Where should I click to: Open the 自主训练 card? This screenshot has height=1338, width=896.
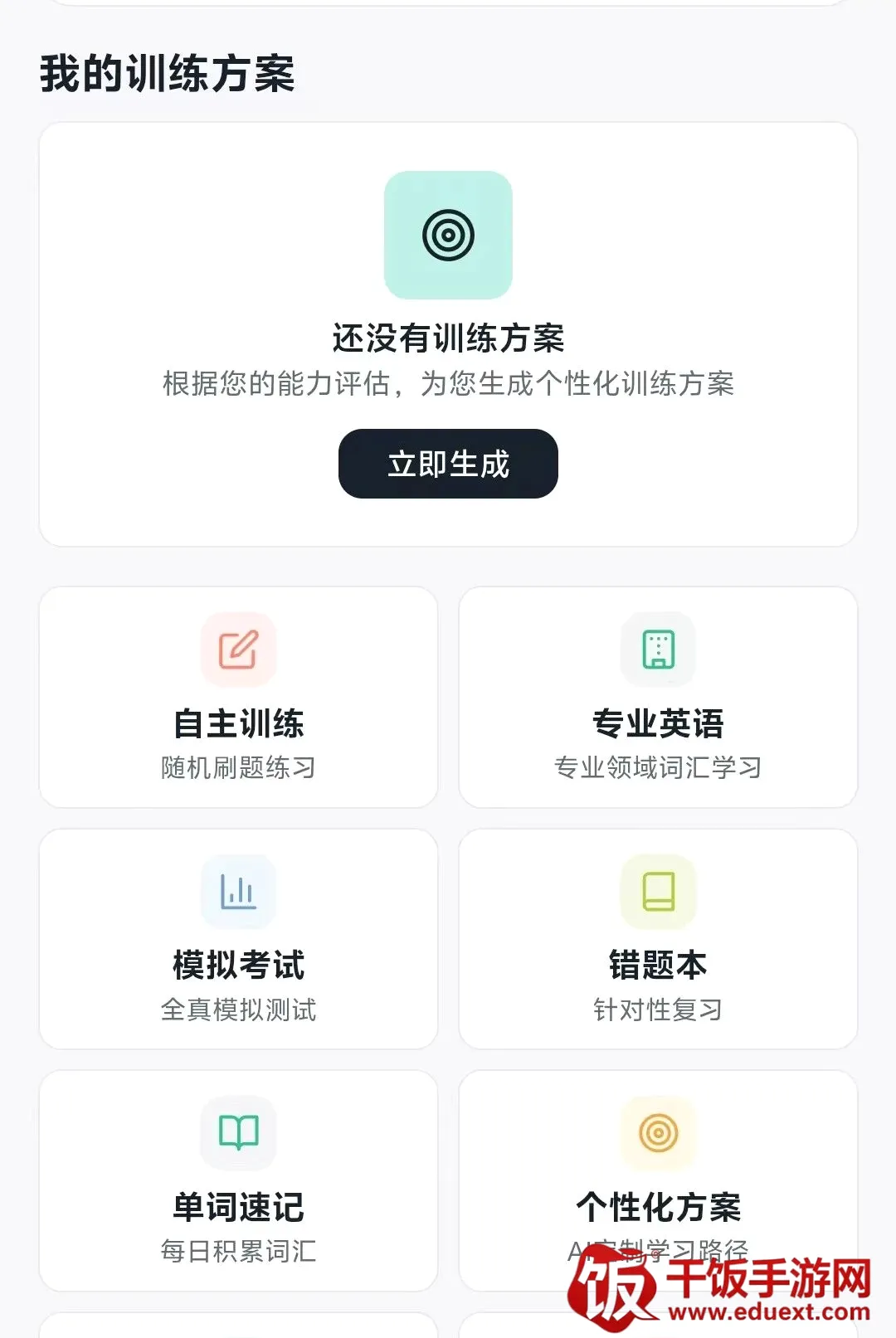tap(238, 698)
